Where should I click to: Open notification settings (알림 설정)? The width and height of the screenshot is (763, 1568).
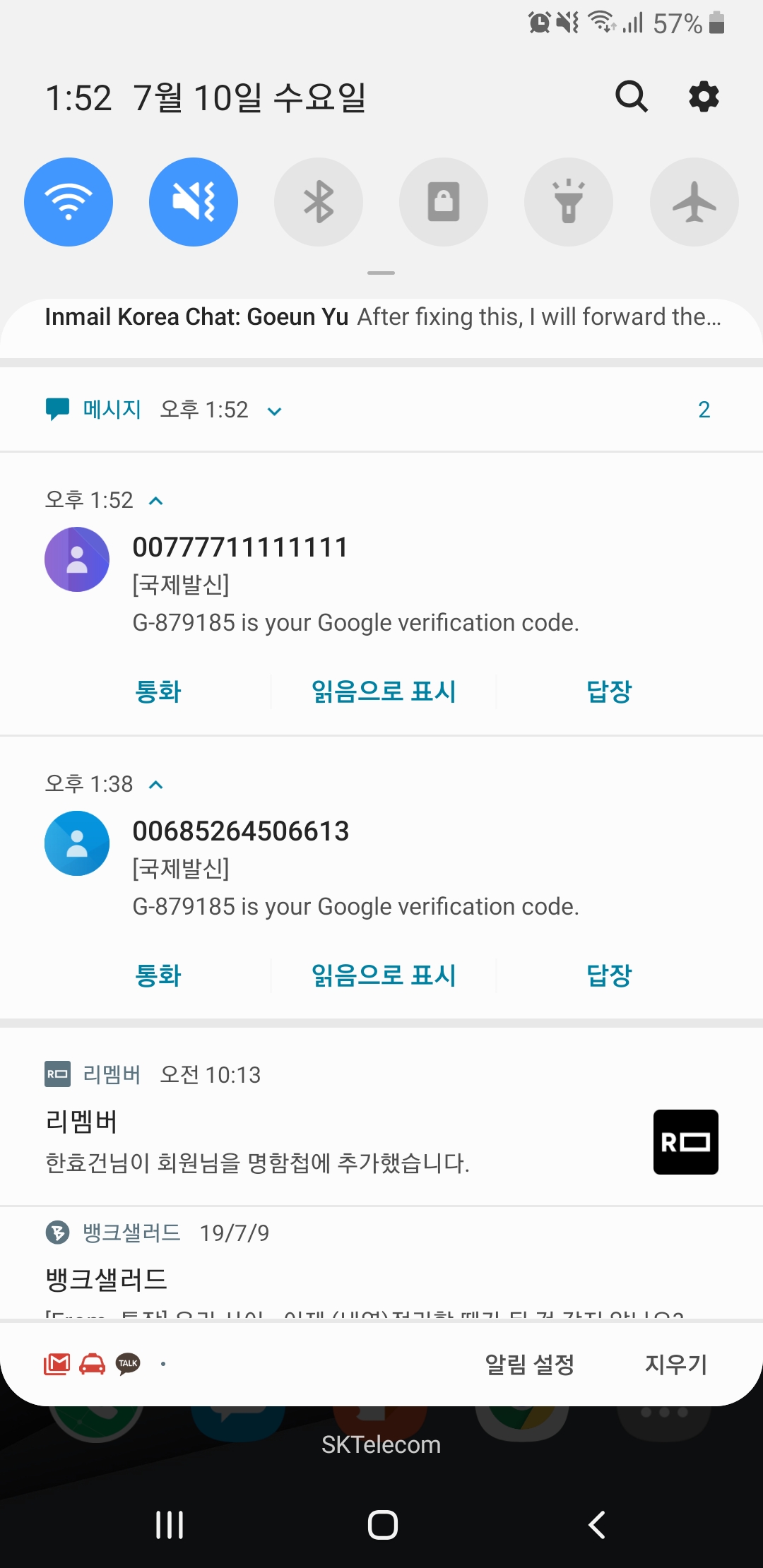(529, 1364)
